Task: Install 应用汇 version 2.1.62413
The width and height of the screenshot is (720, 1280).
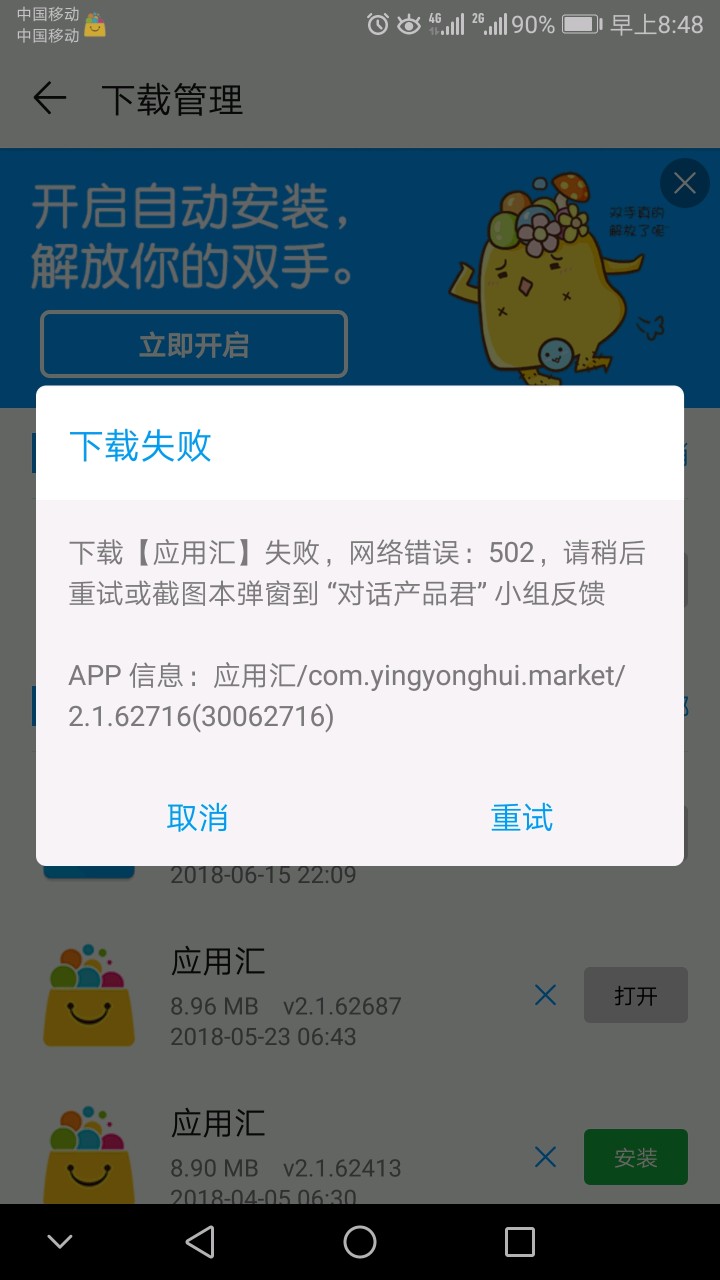Action: coord(635,1157)
